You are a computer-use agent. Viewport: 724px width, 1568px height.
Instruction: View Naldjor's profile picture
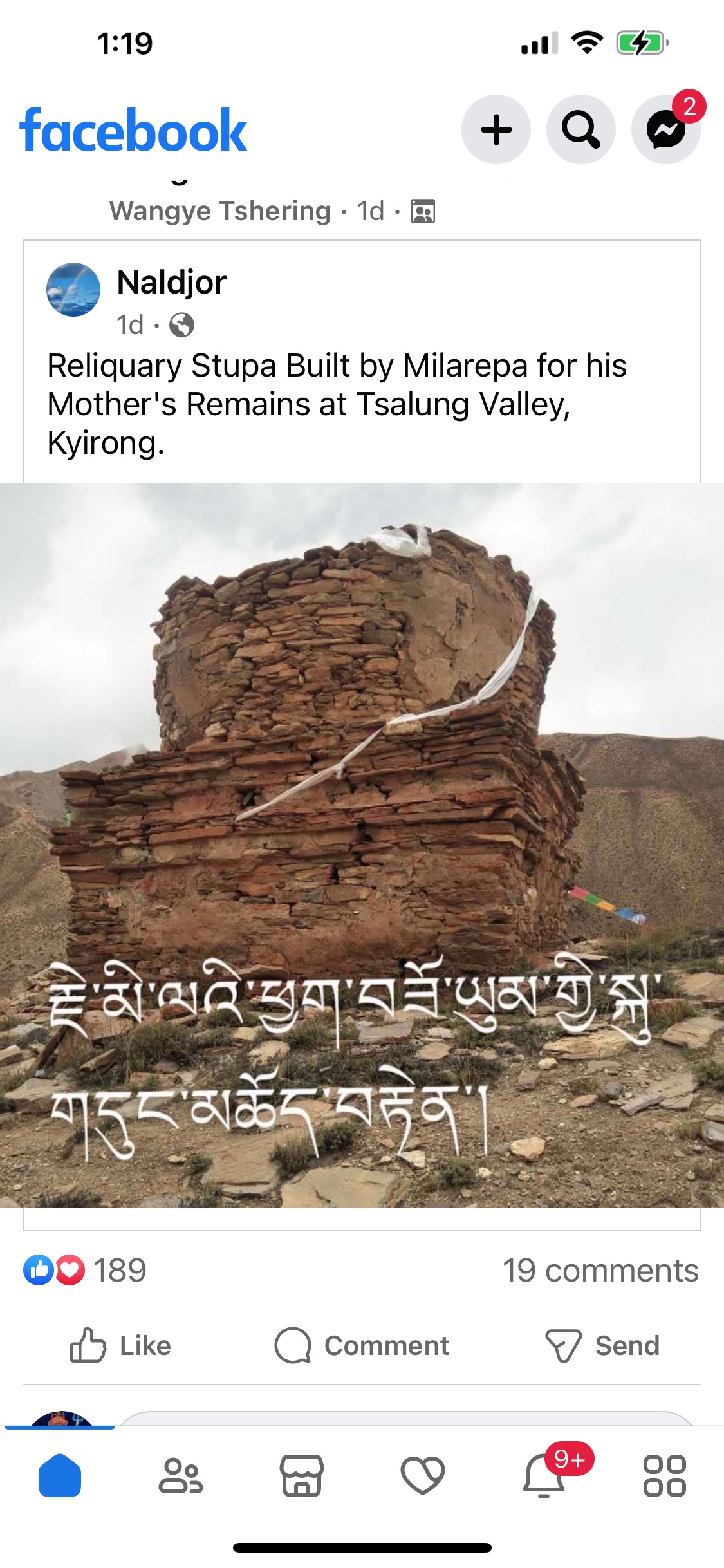[x=73, y=290]
